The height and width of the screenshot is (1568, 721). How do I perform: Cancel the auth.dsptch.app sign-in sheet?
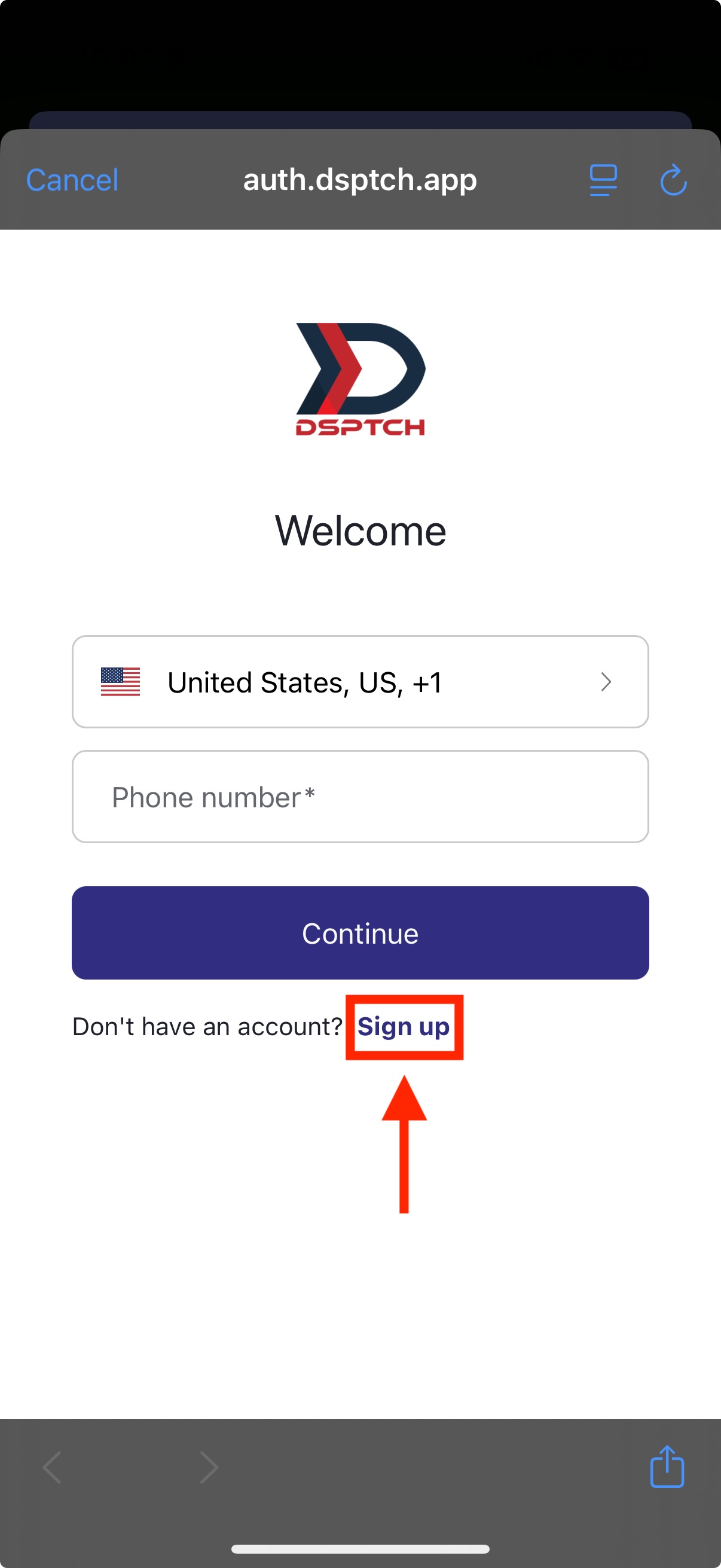coord(72,180)
